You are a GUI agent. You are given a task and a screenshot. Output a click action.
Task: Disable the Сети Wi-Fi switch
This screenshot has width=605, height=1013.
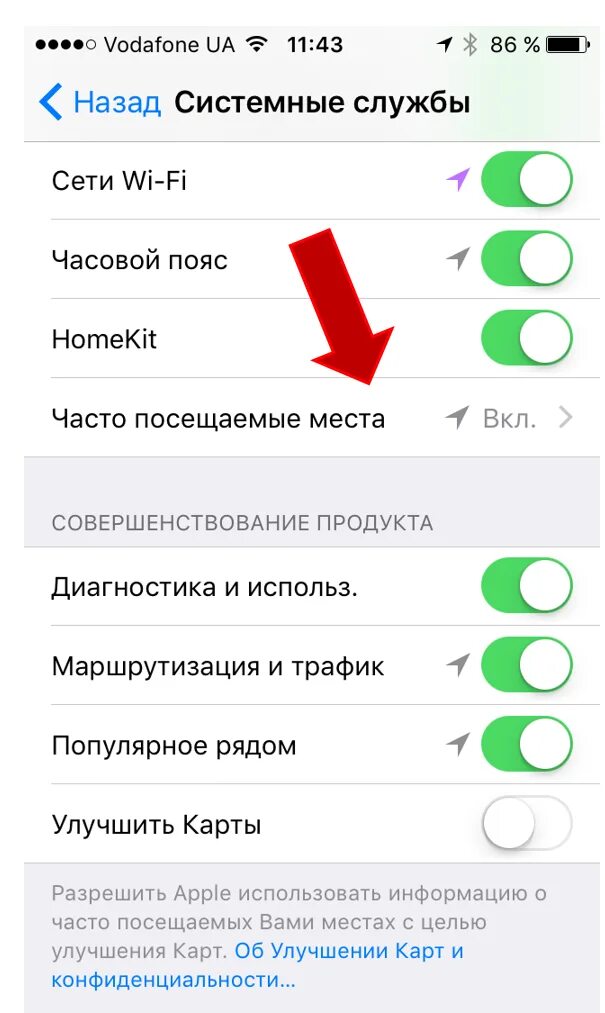(x=527, y=180)
